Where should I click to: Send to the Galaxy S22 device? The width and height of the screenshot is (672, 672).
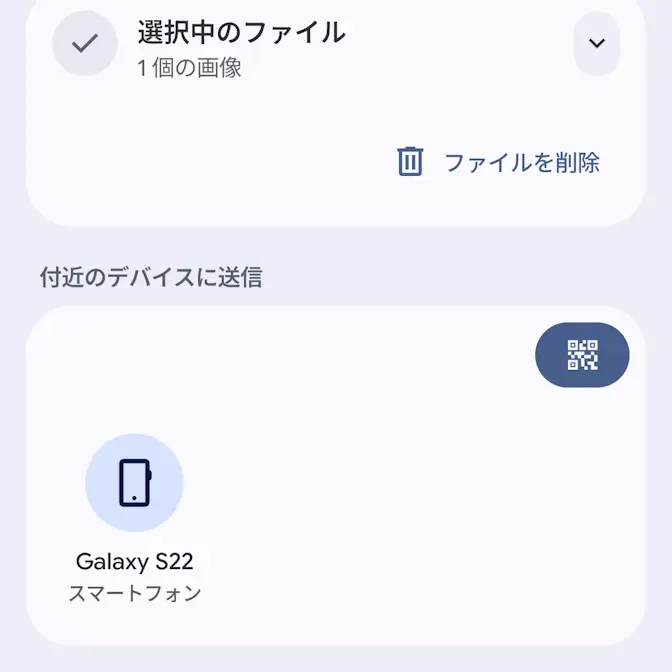click(134, 483)
